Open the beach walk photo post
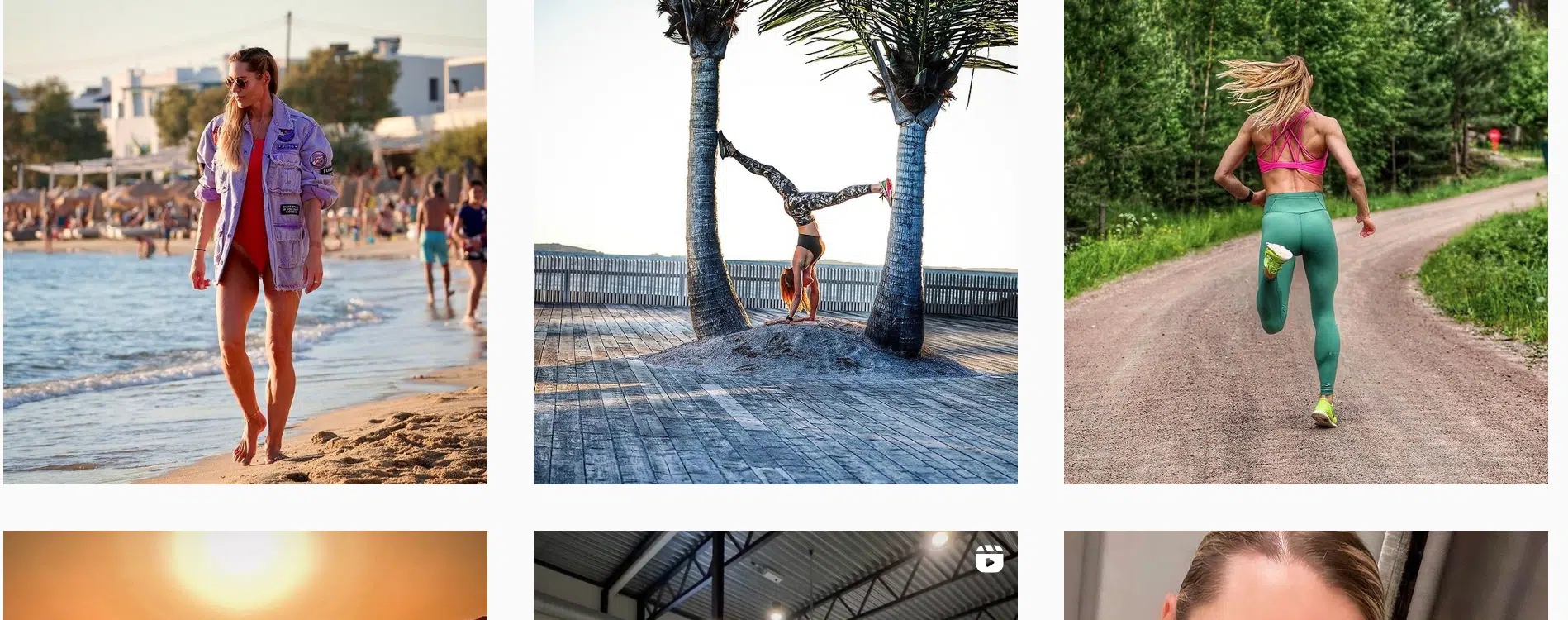Screen dimensions: 1568x620 click(245, 241)
